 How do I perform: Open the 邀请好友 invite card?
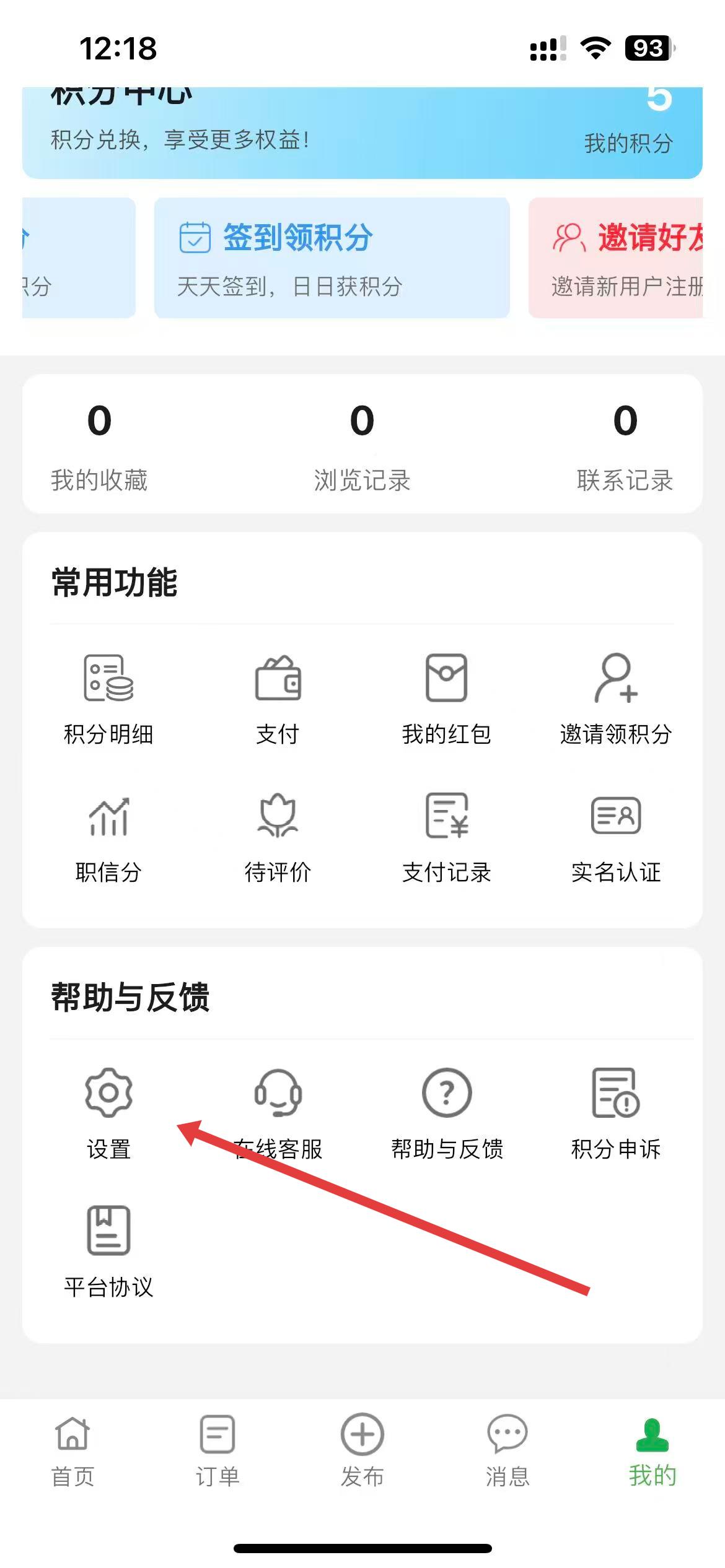pyautogui.click(x=617, y=258)
